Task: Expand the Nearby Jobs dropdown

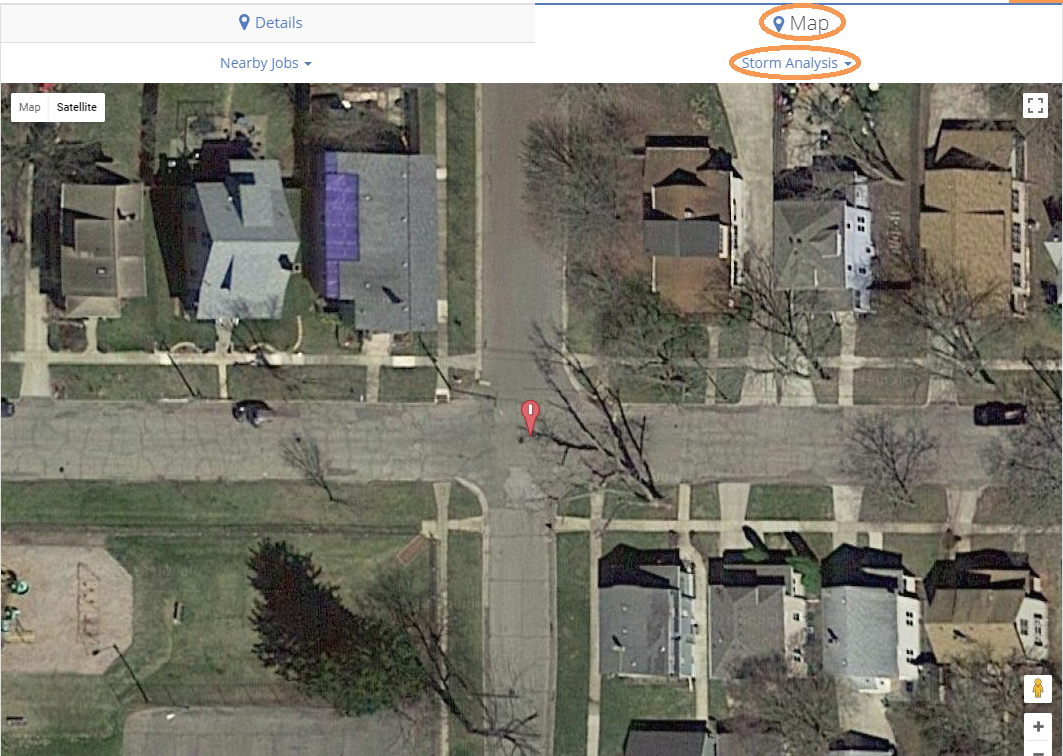Action: click(x=266, y=63)
